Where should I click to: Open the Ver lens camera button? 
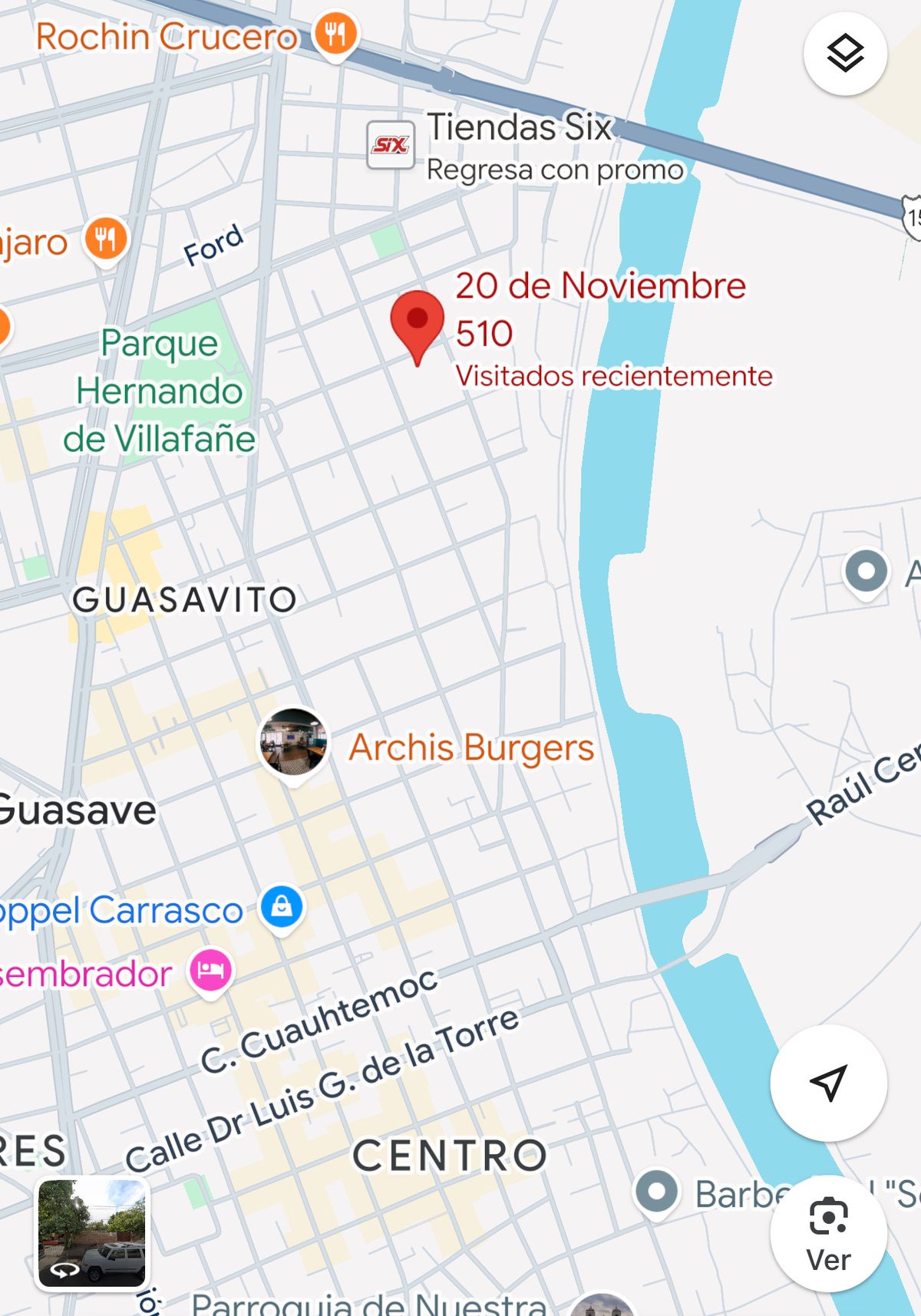coord(828,1234)
